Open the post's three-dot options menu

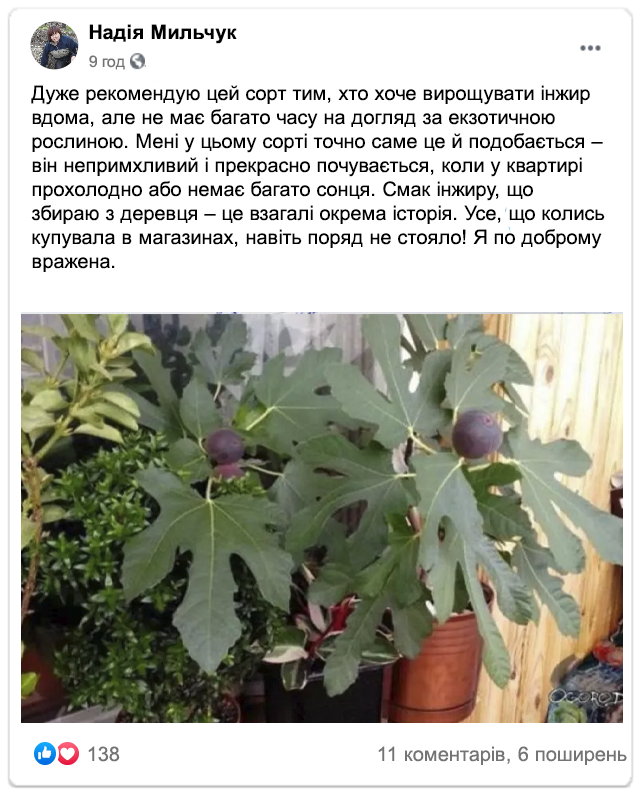point(590,47)
